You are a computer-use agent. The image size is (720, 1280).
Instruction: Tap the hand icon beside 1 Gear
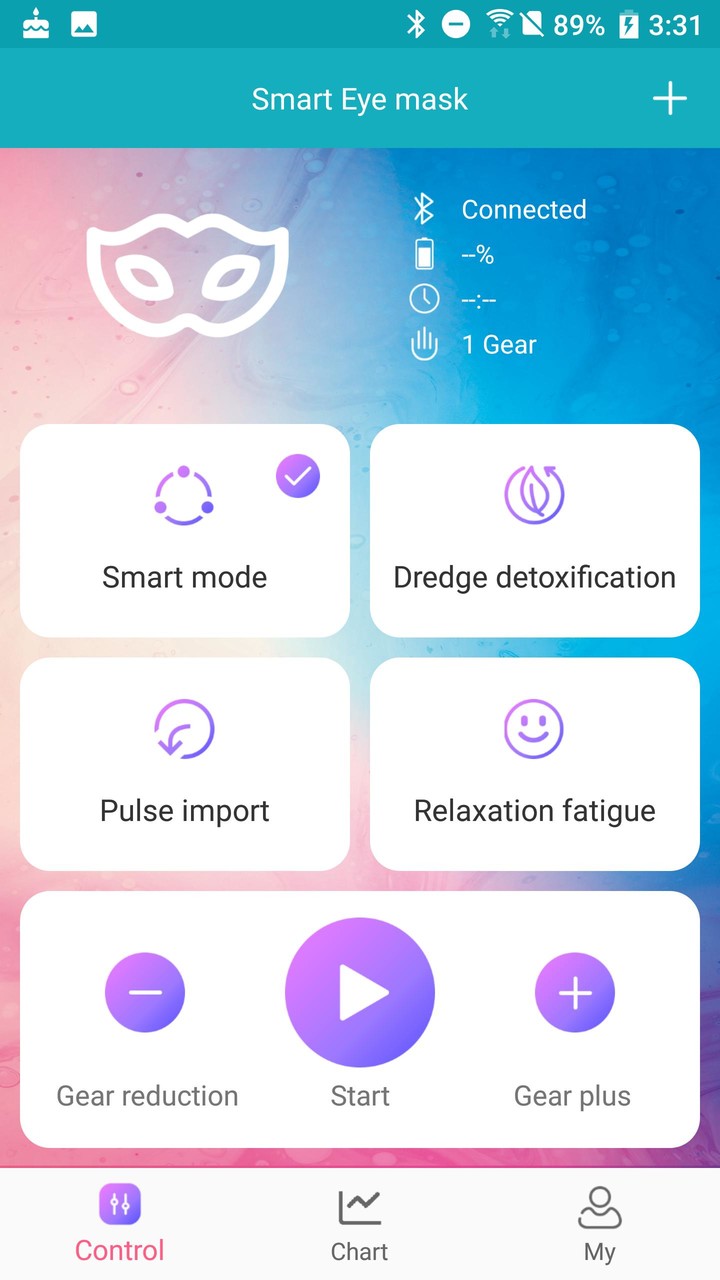point(424,343)
